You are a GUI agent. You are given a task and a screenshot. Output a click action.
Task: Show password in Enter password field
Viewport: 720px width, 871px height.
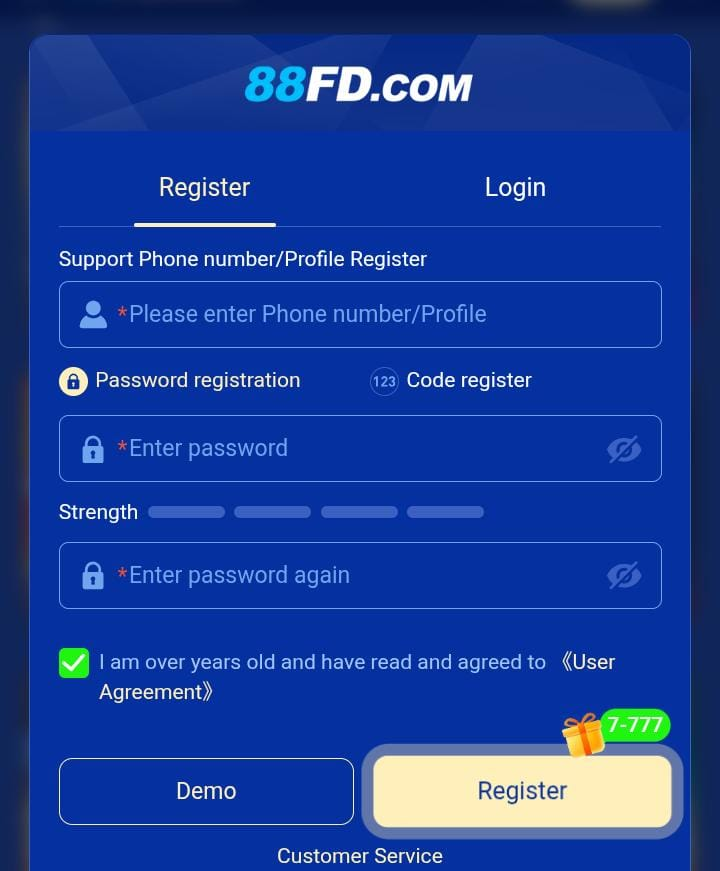624,449
